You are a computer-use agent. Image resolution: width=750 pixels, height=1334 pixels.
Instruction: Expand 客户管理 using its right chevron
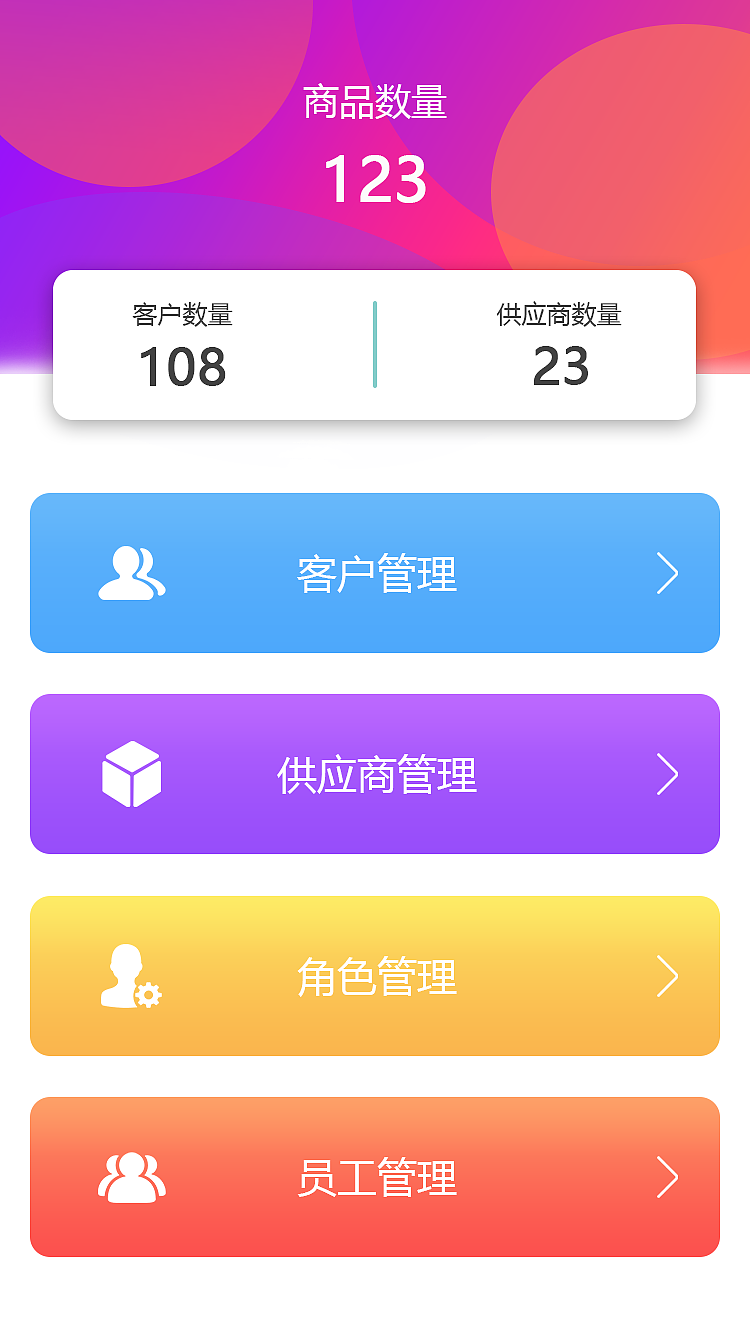tap(668, 573)
